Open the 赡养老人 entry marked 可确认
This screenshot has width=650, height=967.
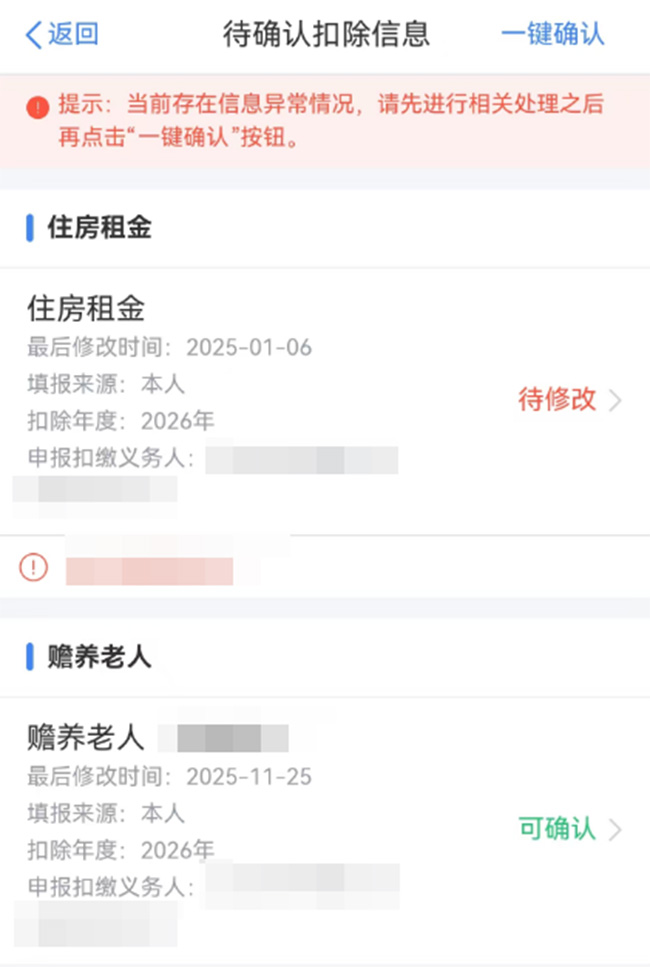pyautogui.click(x=568, y=829)
